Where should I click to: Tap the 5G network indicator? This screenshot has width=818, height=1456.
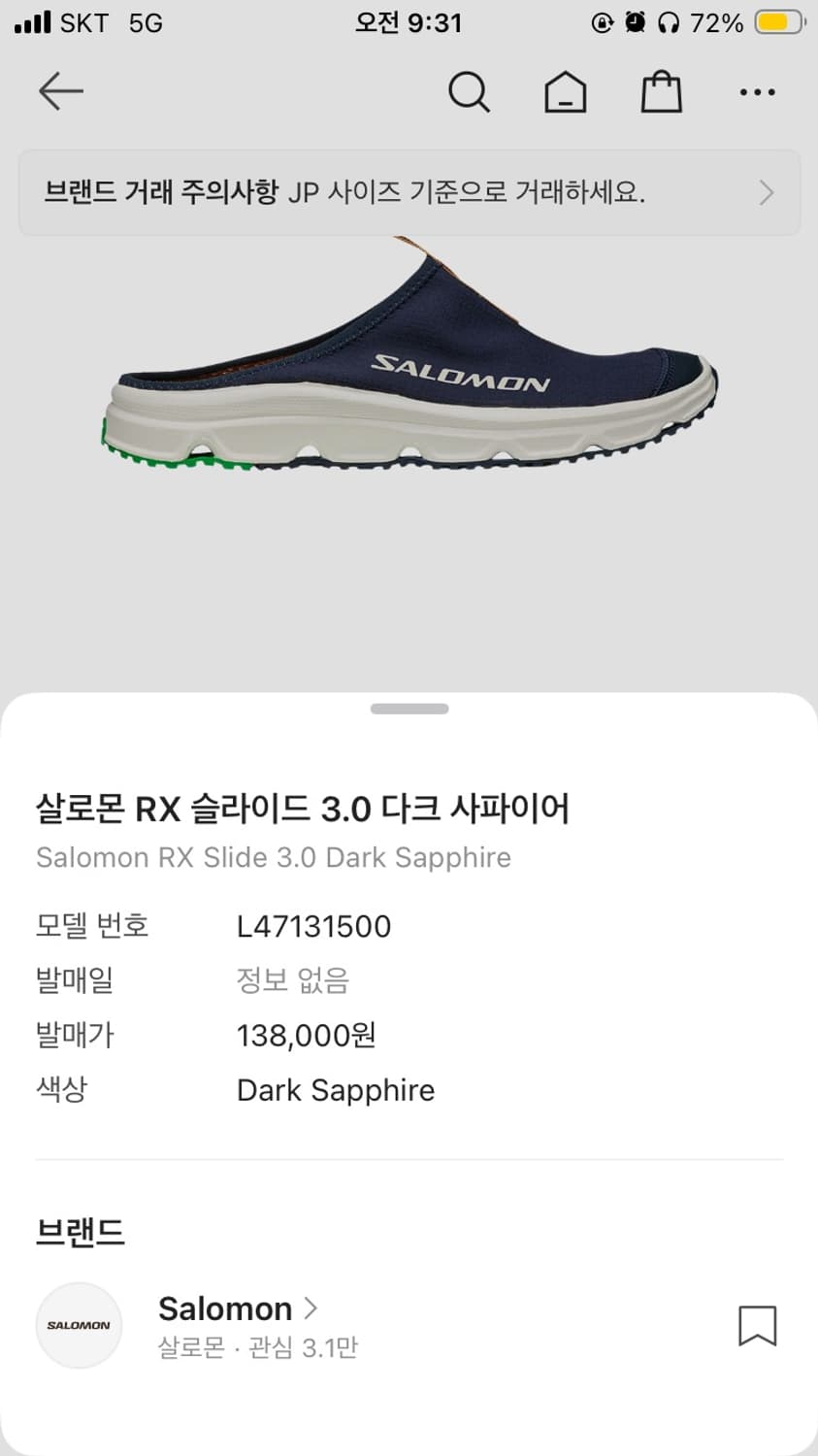pyautogui.click(x=144, y=21)
